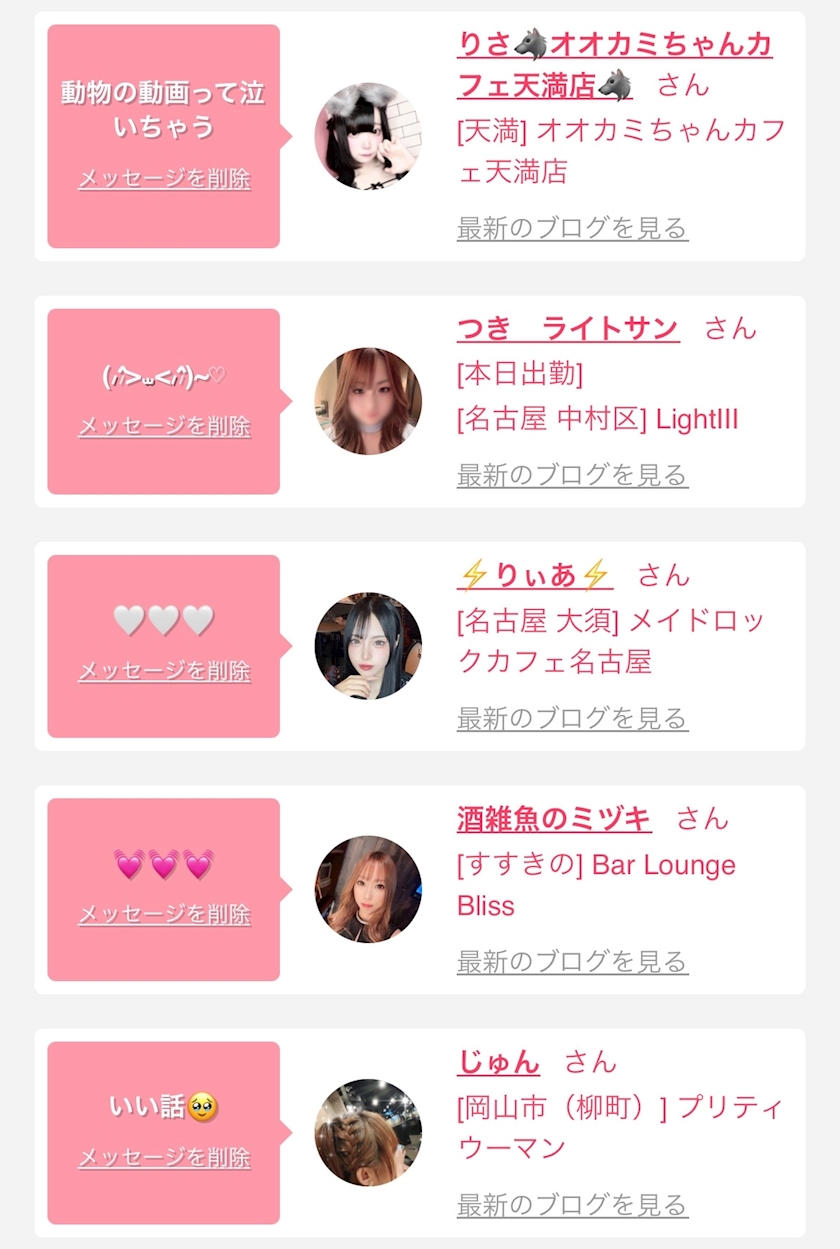View latest blog of りさ from 天満
This screenshot has width=840, height=1249.
[572, 228]
